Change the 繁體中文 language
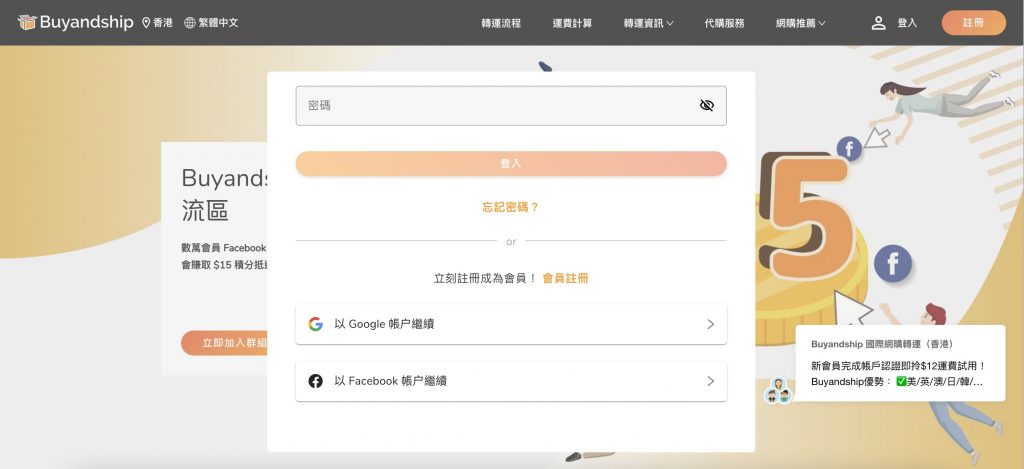 coord(211,22)
